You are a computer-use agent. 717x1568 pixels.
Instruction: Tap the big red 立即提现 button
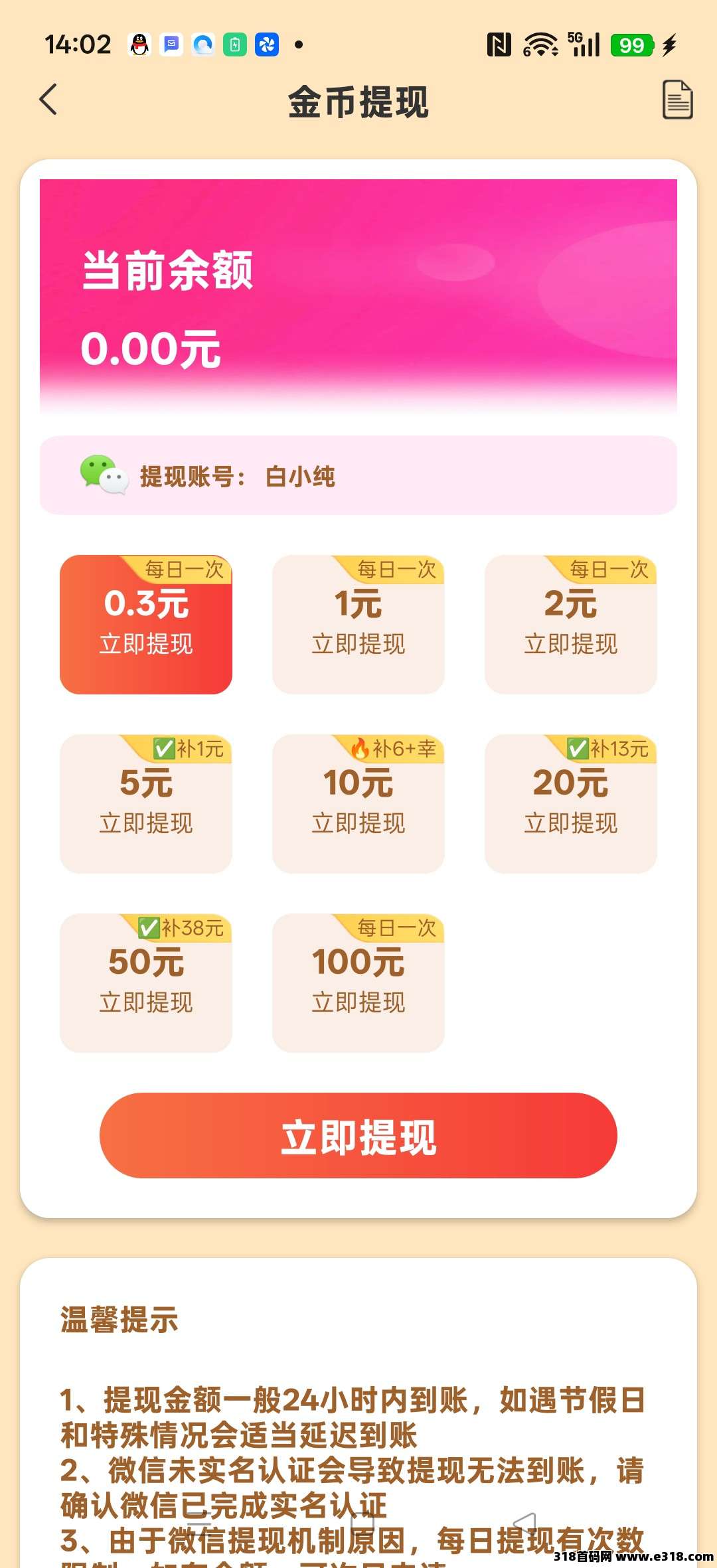(358, 1136)
